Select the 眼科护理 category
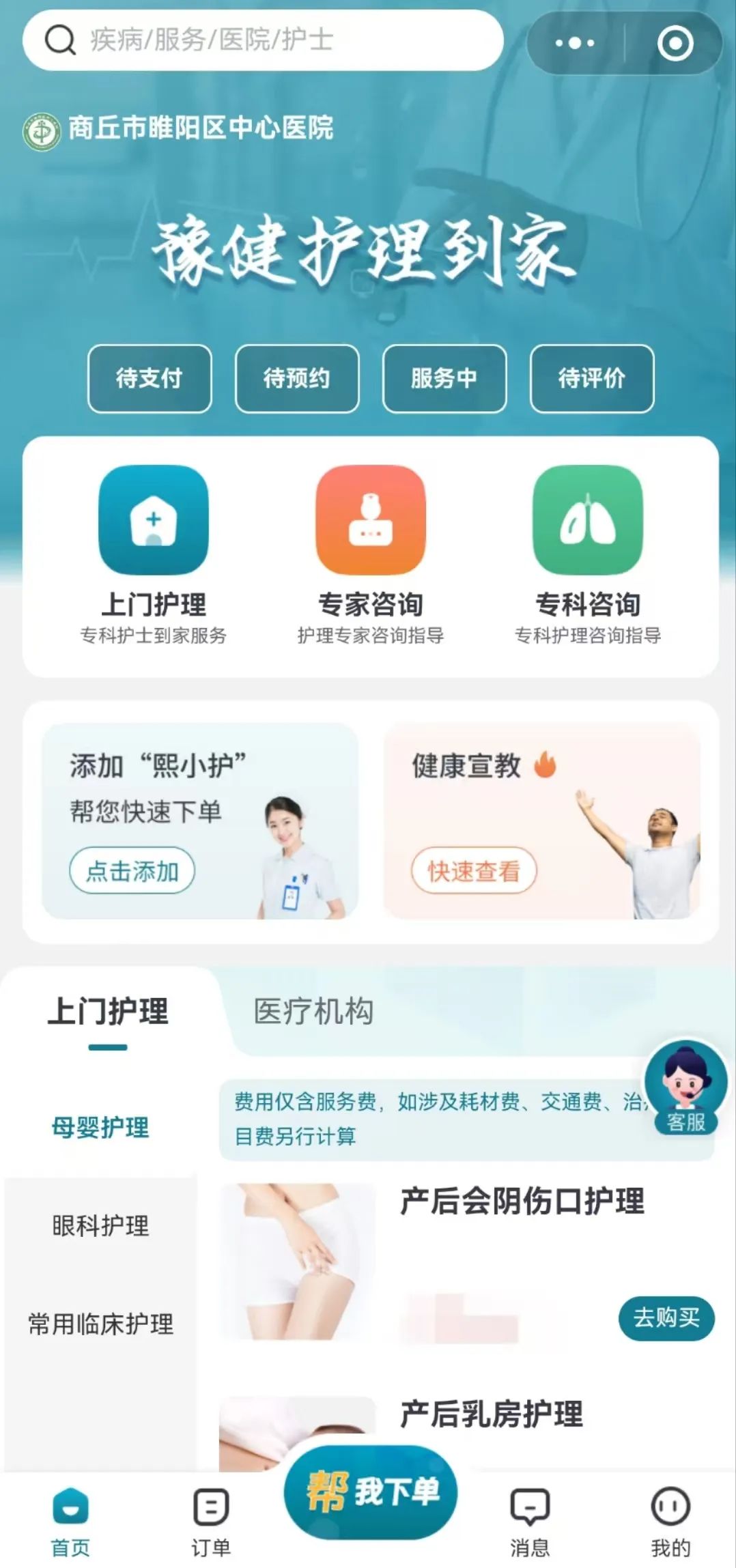736x1568 pixels. (x=100, y=1226)
